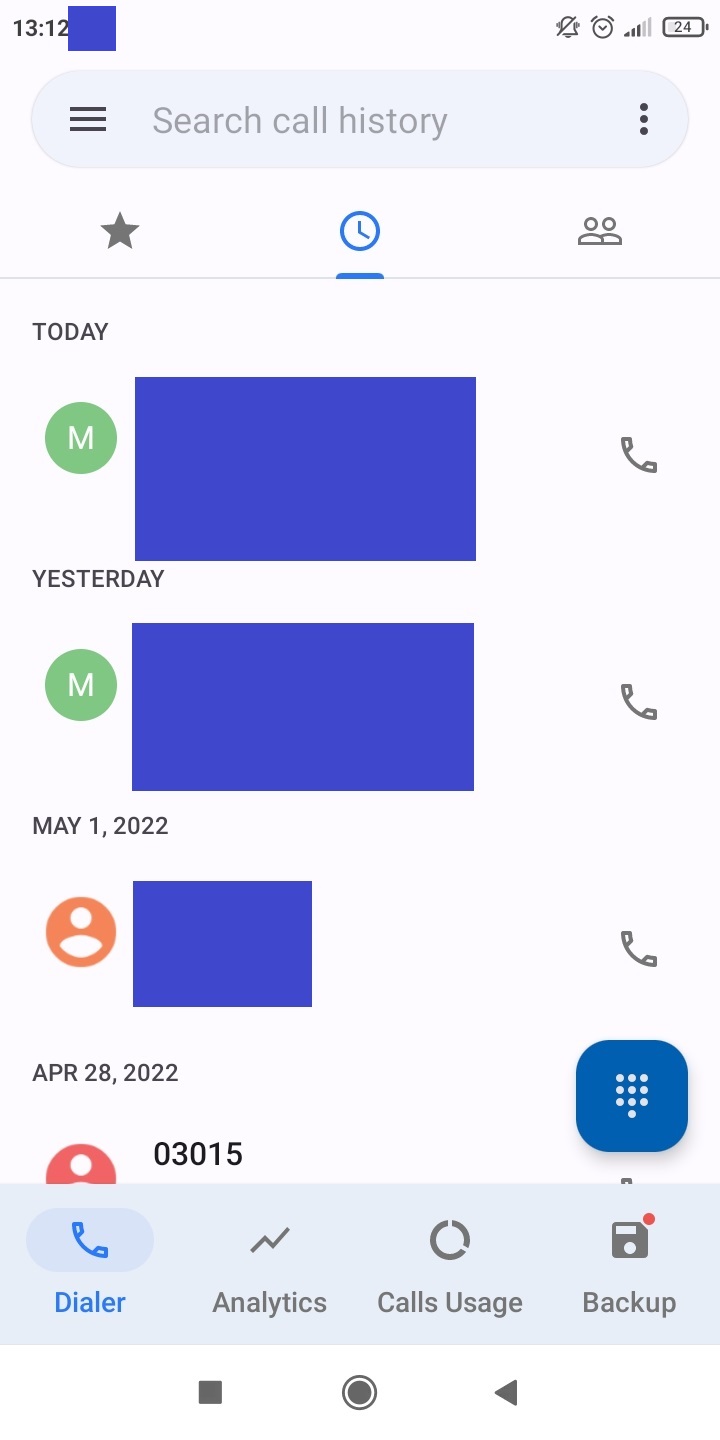Image resolution: width=720 pixels, height=1440 pixels.
Task: Go to the home screen
Action: coord(359,1392)
